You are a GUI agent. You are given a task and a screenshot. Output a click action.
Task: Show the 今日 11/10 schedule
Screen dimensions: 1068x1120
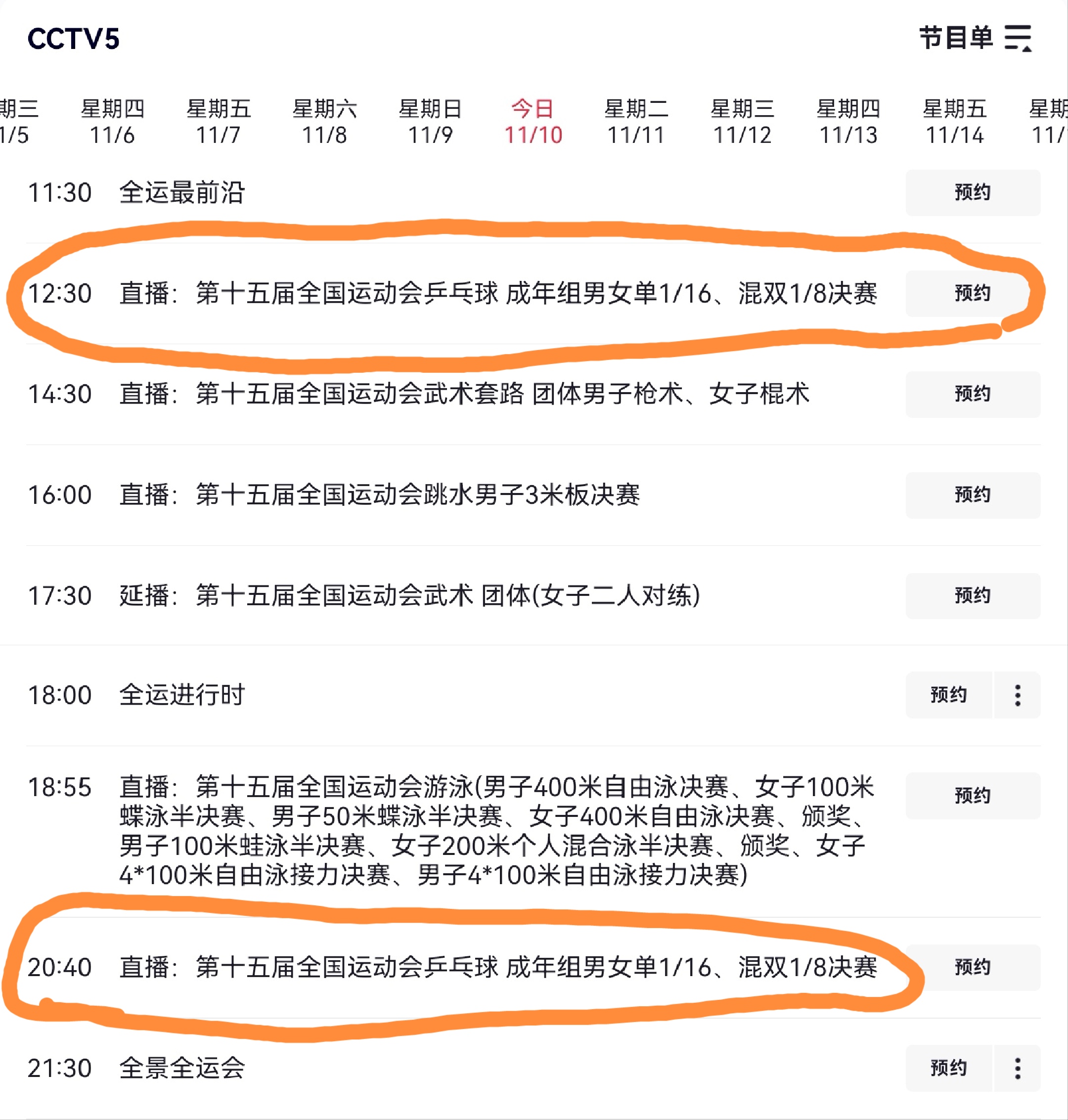534,121
